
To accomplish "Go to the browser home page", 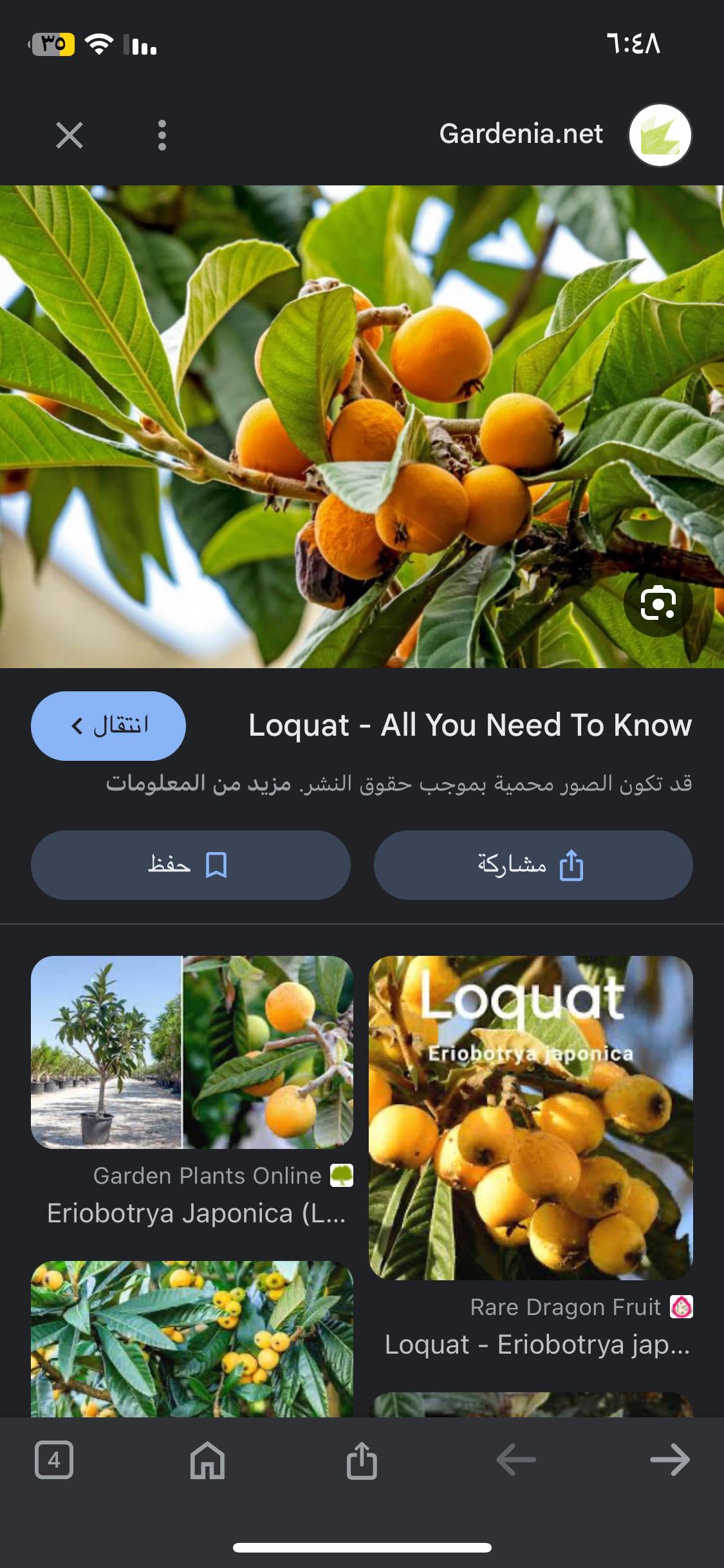I will coord(207,1460).
